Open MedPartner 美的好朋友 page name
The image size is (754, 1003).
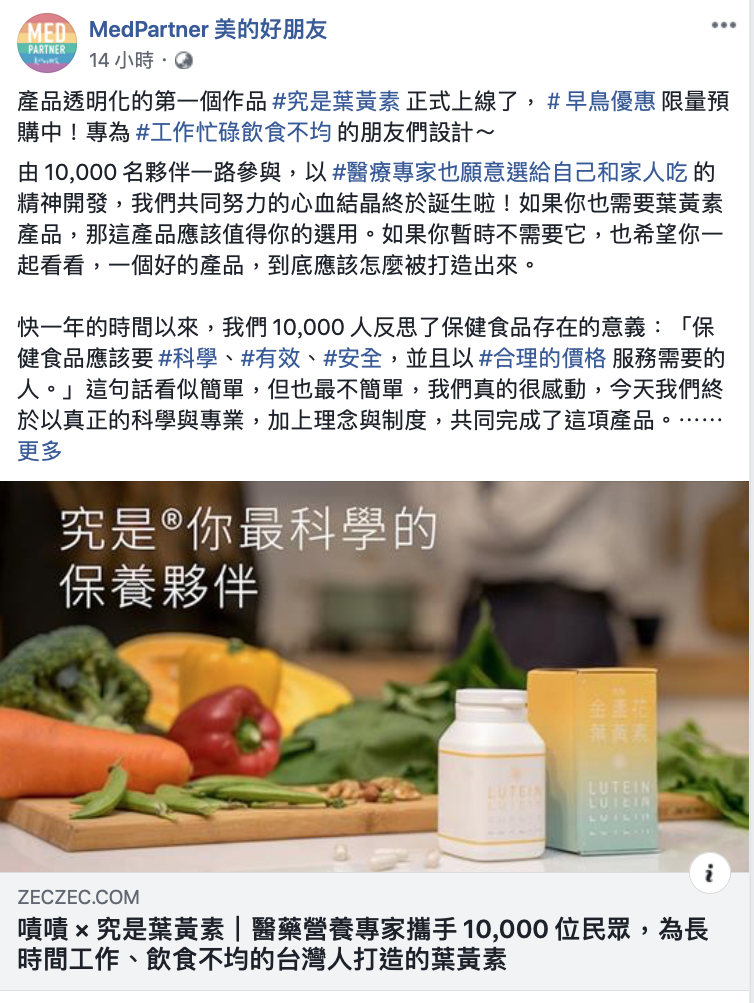click(208, 29)
